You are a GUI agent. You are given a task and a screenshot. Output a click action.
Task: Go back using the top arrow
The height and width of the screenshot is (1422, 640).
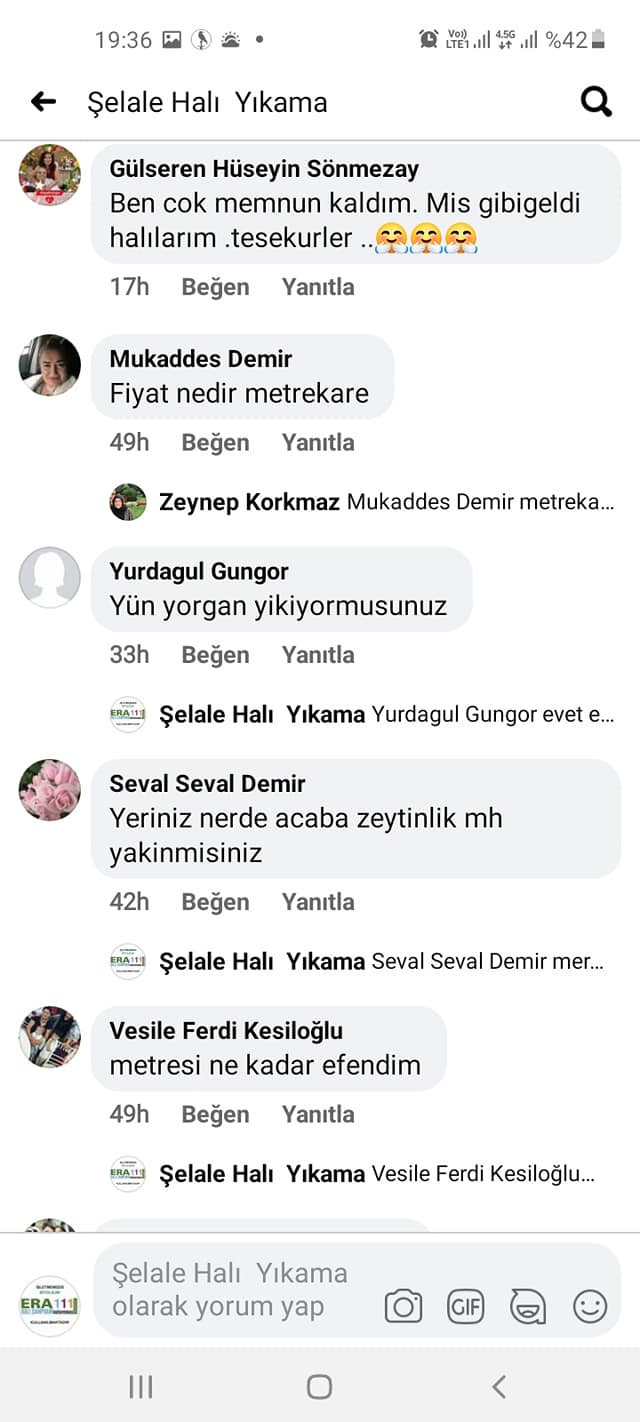click(x=43, y=101)
